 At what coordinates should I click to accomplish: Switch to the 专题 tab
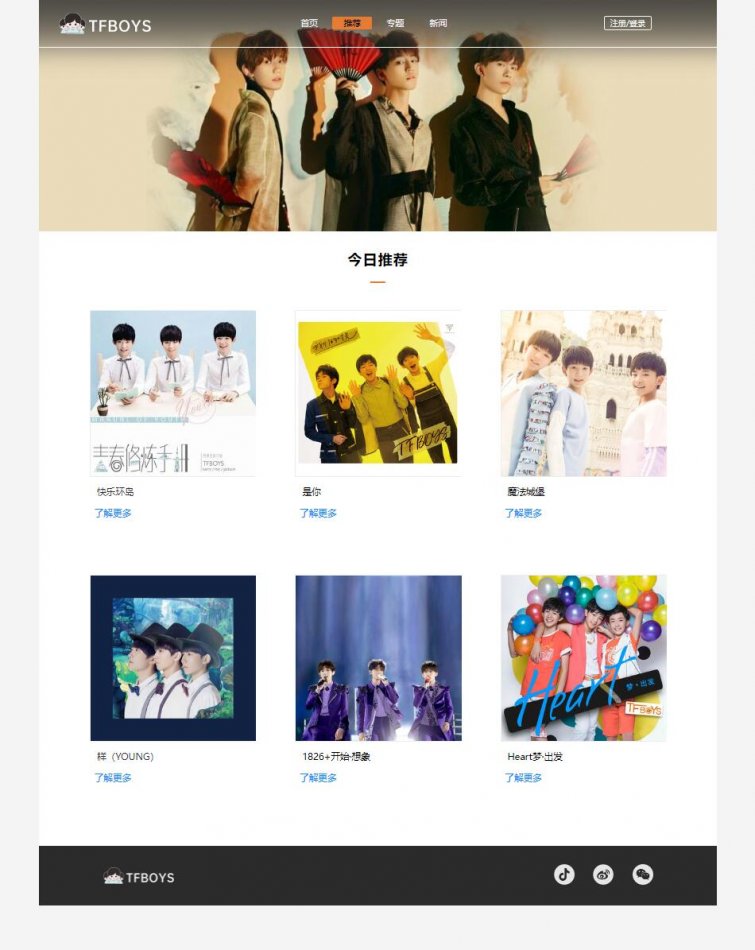click(x=395, y=23)
